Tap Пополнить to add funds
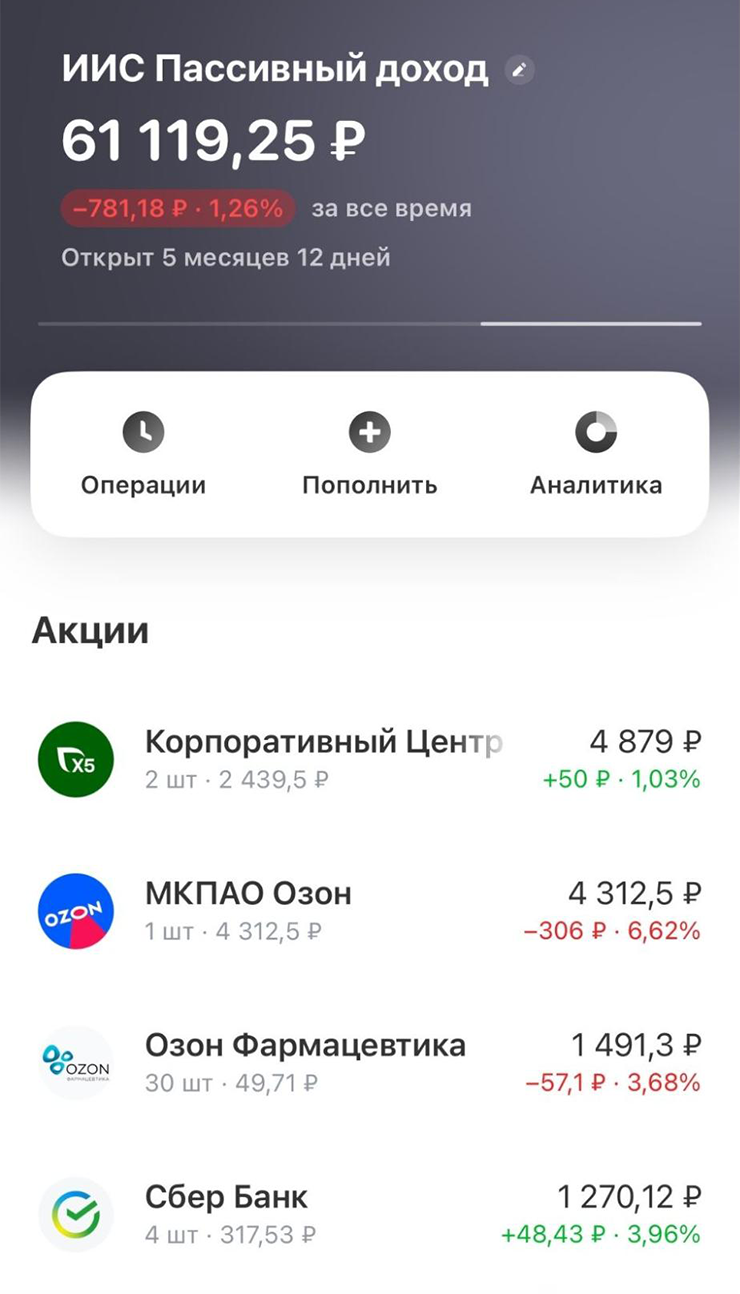The height and width of the screenshot is (1294, 740). pos(369,455)
